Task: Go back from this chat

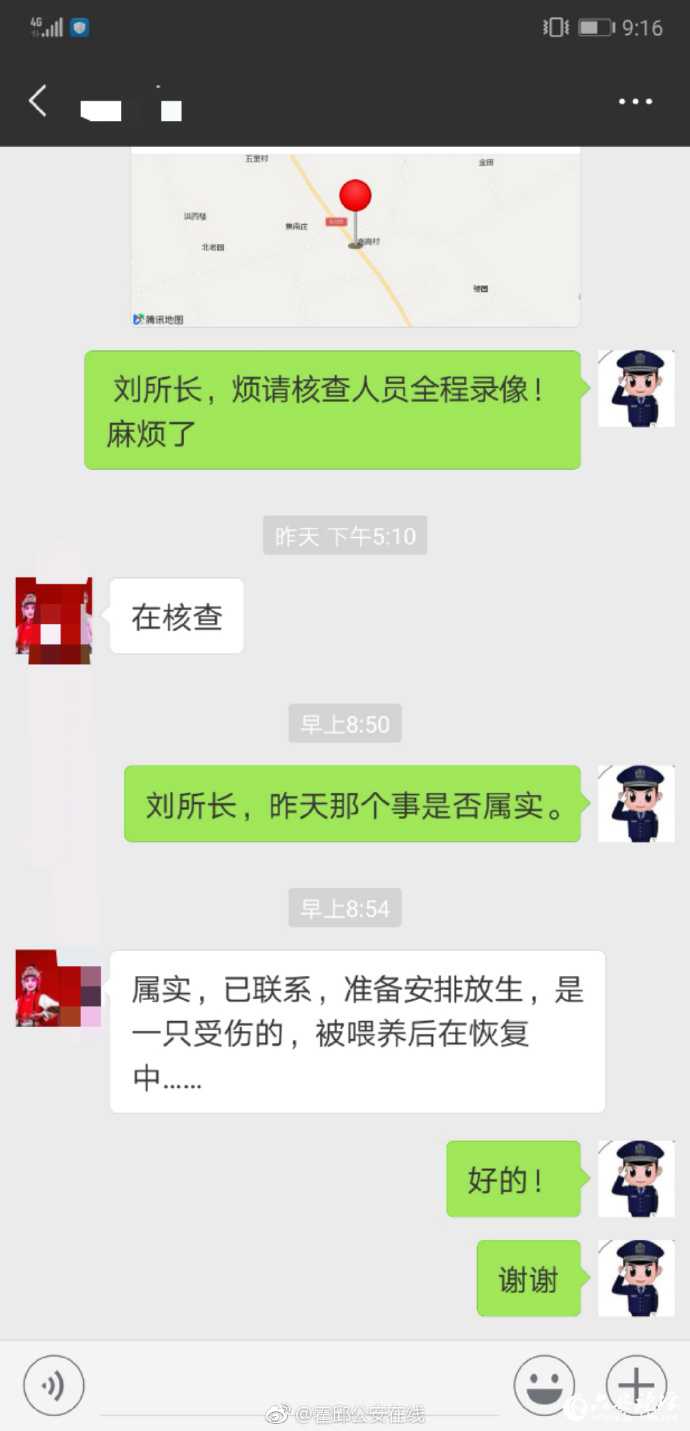Action: click(x=38, y=101)
